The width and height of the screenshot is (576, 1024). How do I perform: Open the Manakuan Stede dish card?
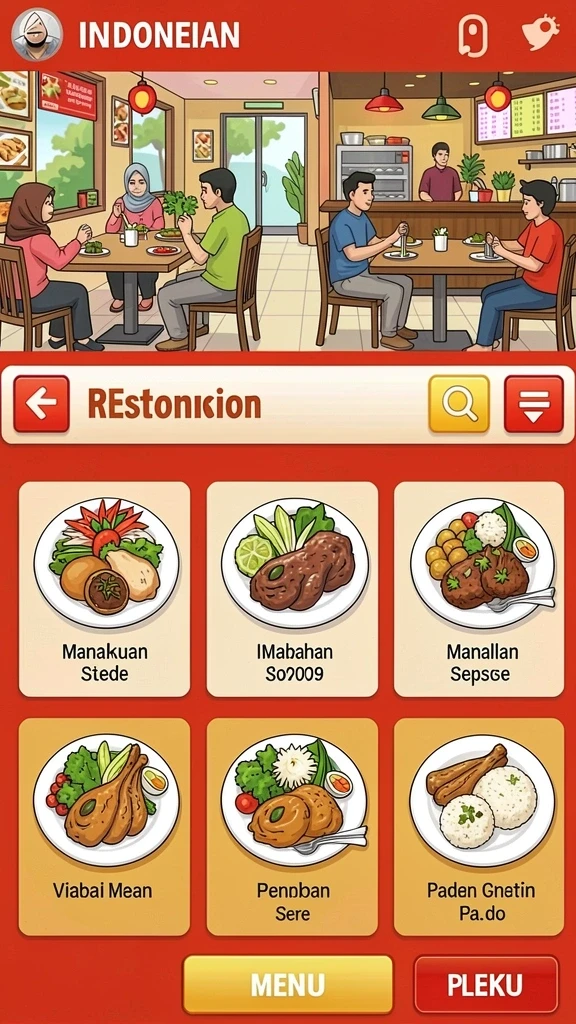click(x=104, y=590)
